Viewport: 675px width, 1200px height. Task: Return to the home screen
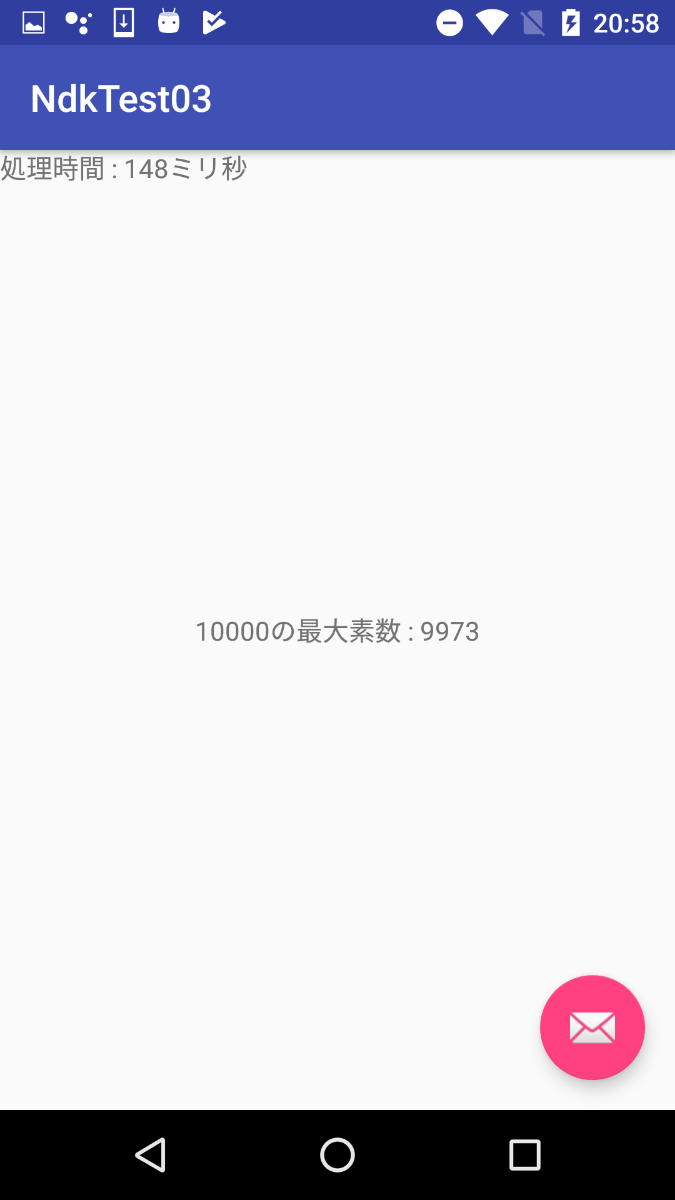pyautogui.click(x=337, y=1155)
